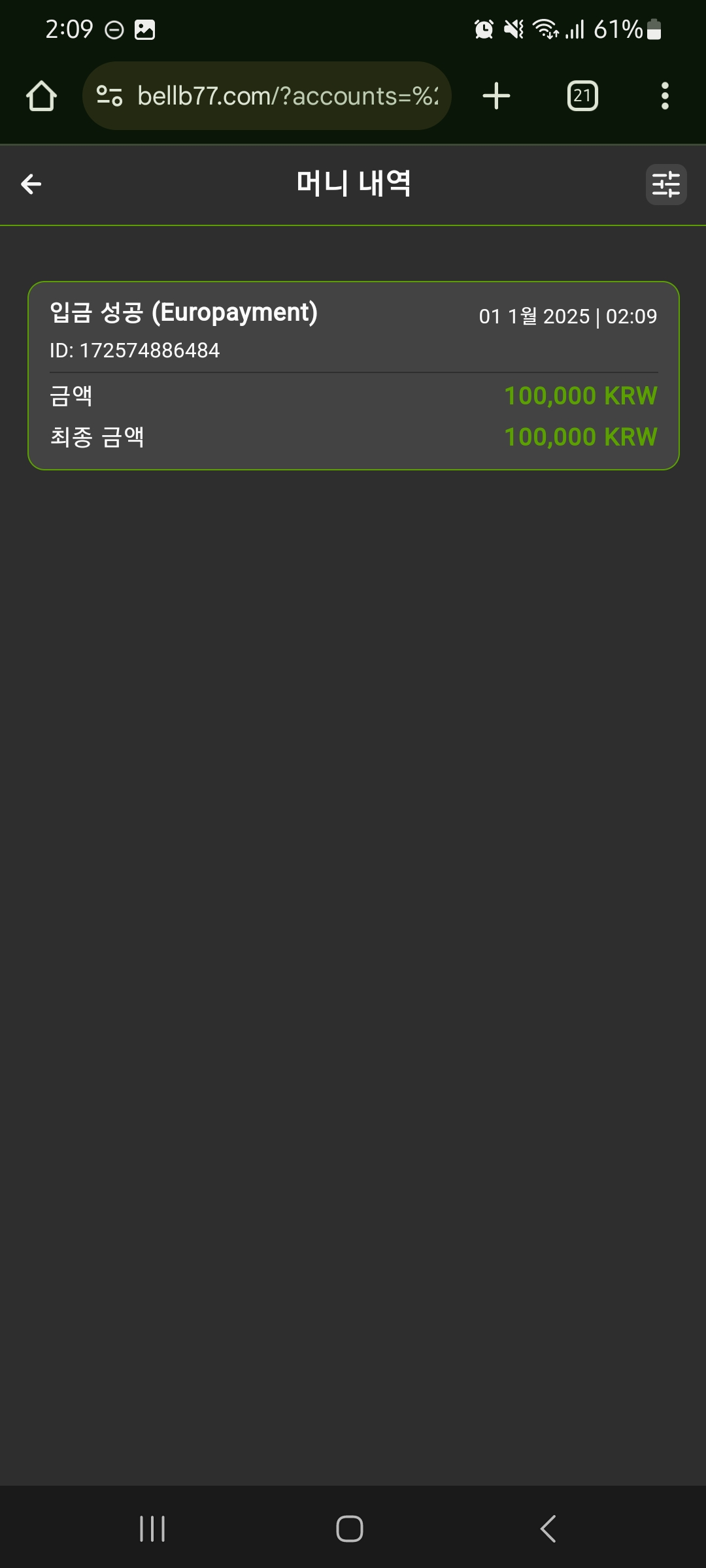
Task: Go back from the 머니 내역 page
Action: [x=31, y=184]
